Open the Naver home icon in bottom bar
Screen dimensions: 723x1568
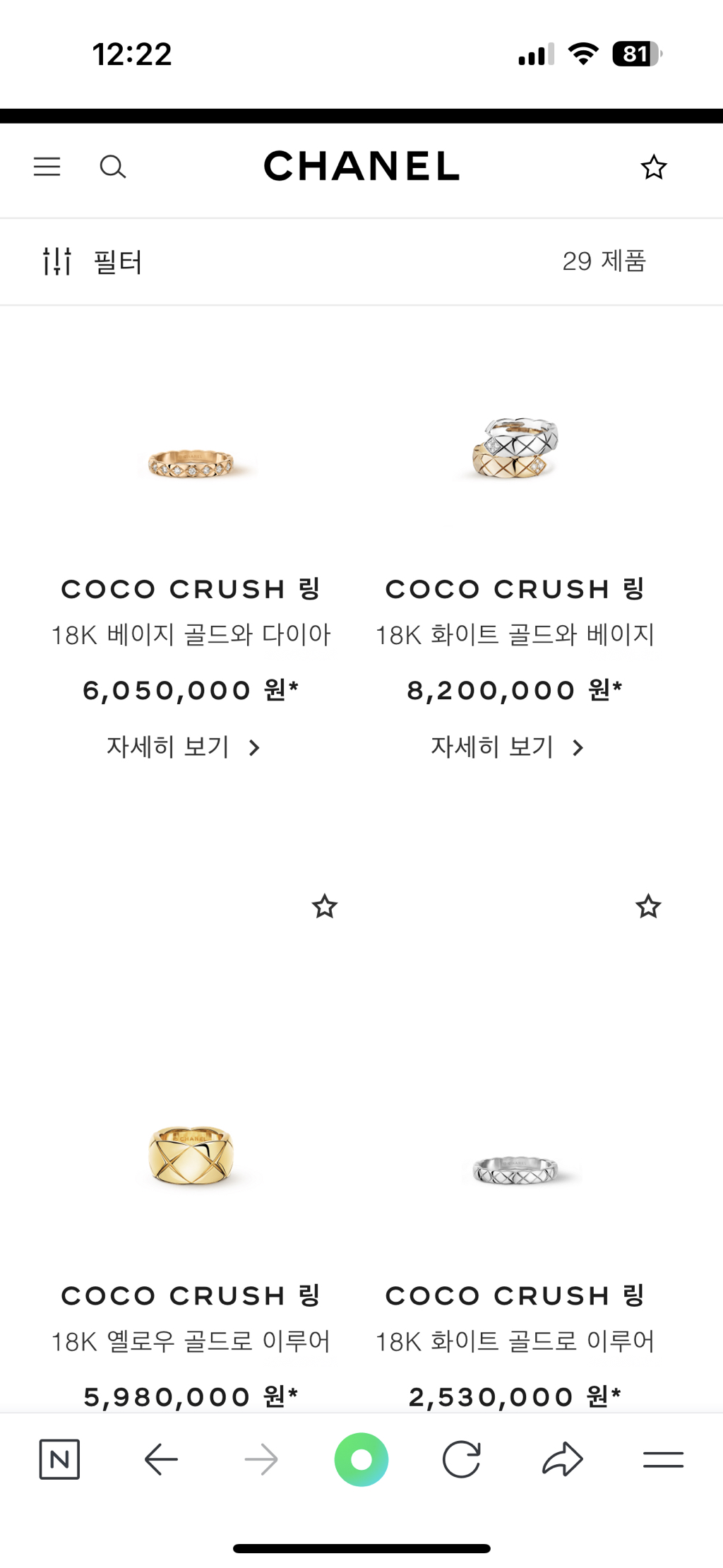59,1460
